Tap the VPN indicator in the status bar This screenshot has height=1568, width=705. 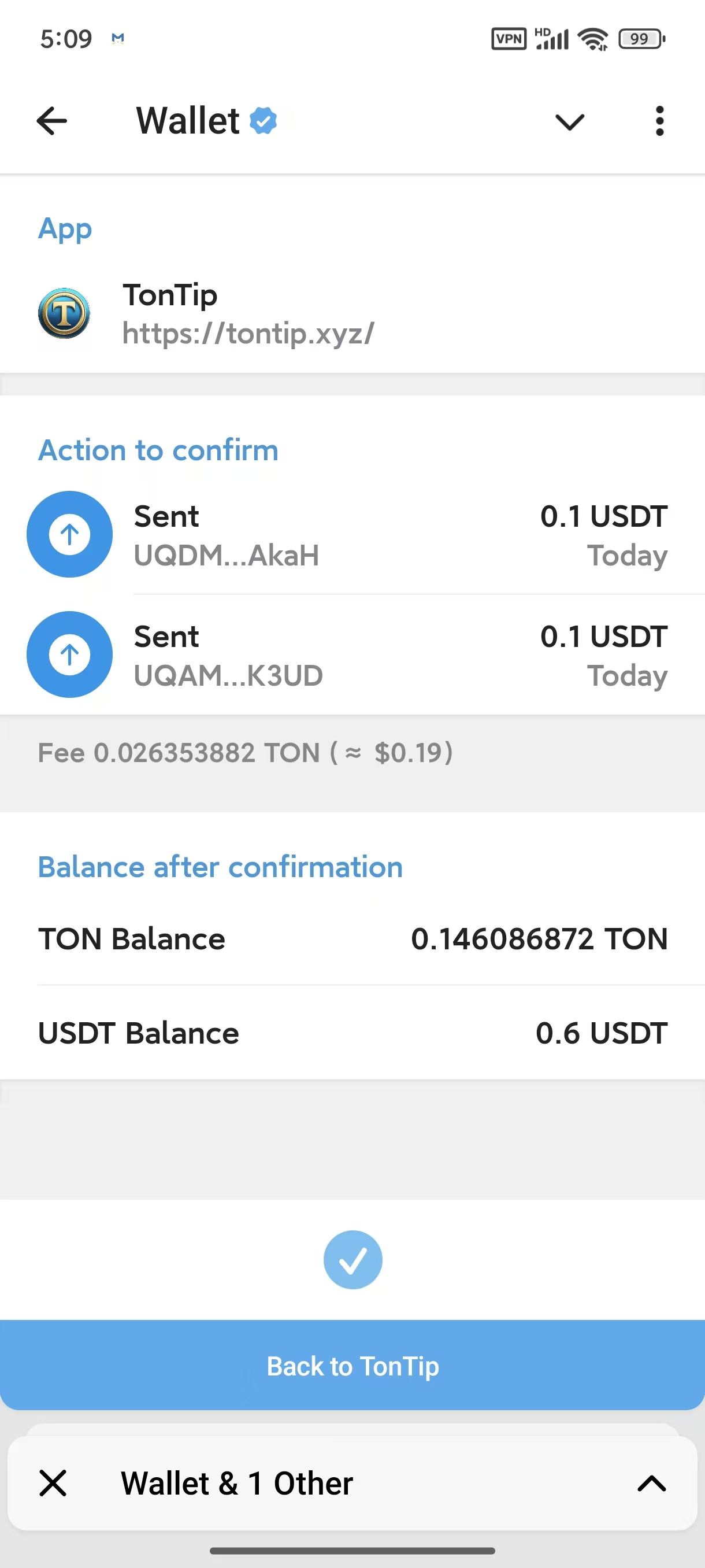(x=509, y=38)
